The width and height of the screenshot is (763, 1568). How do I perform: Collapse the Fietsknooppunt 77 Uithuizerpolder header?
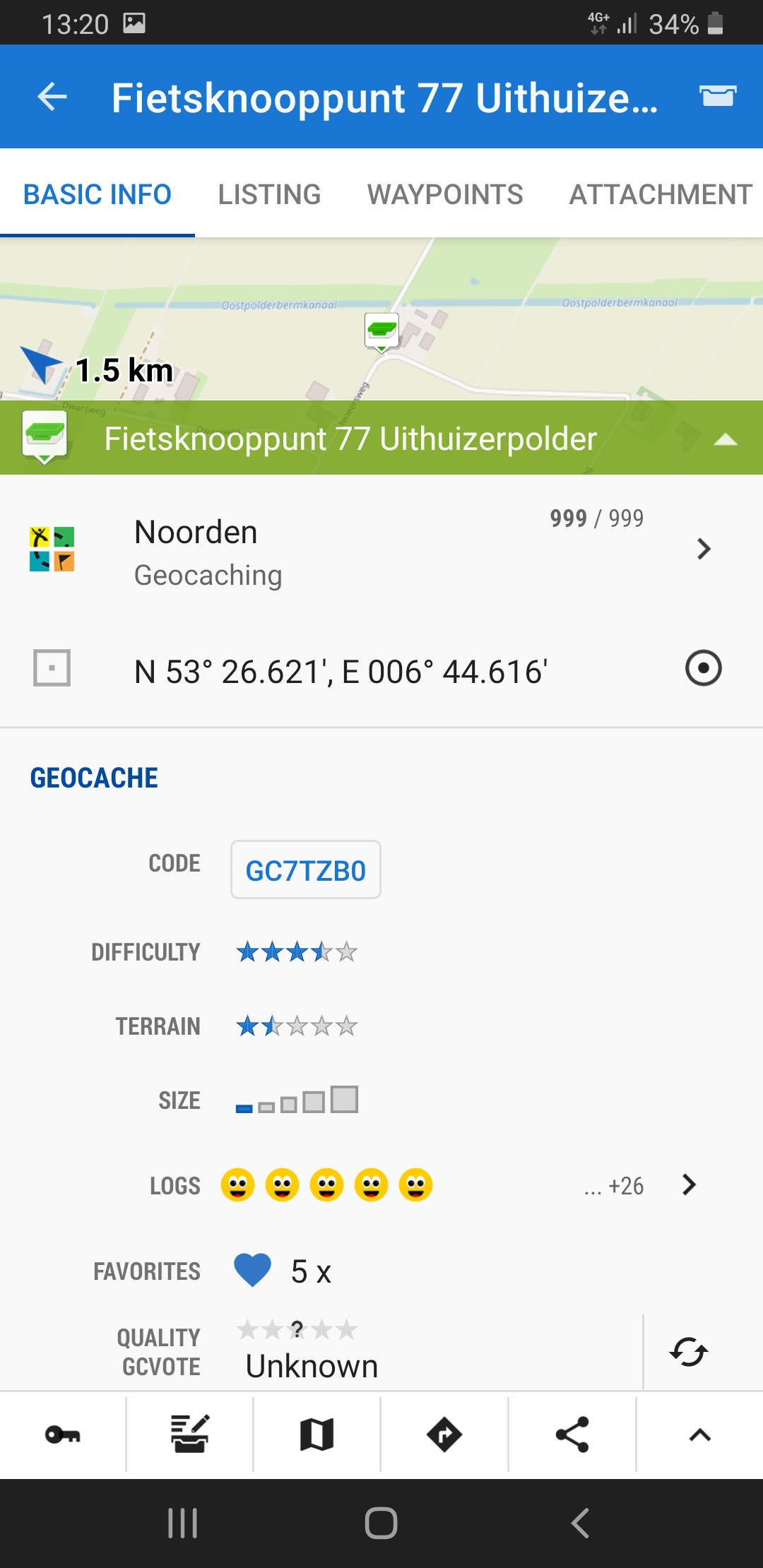tap(725, 439)
